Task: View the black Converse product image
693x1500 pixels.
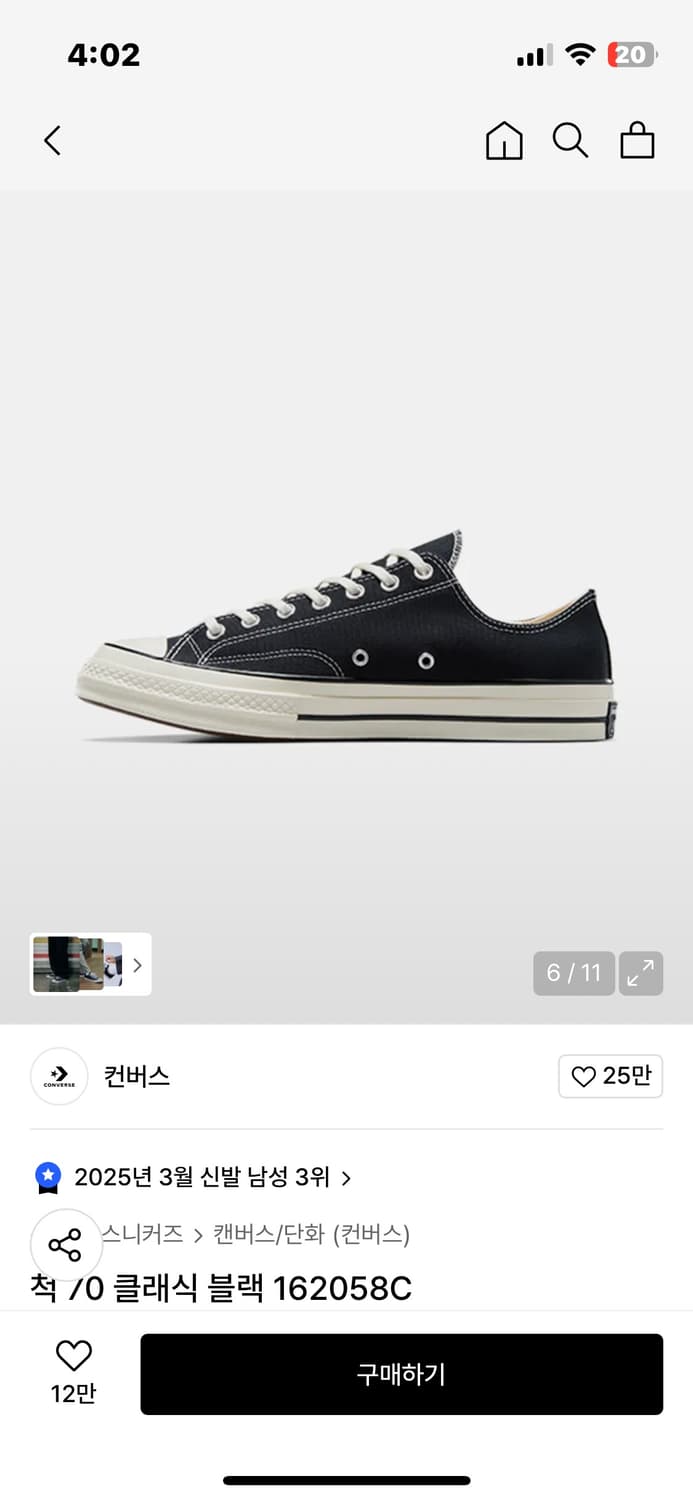Action: (x=347, y=640)
